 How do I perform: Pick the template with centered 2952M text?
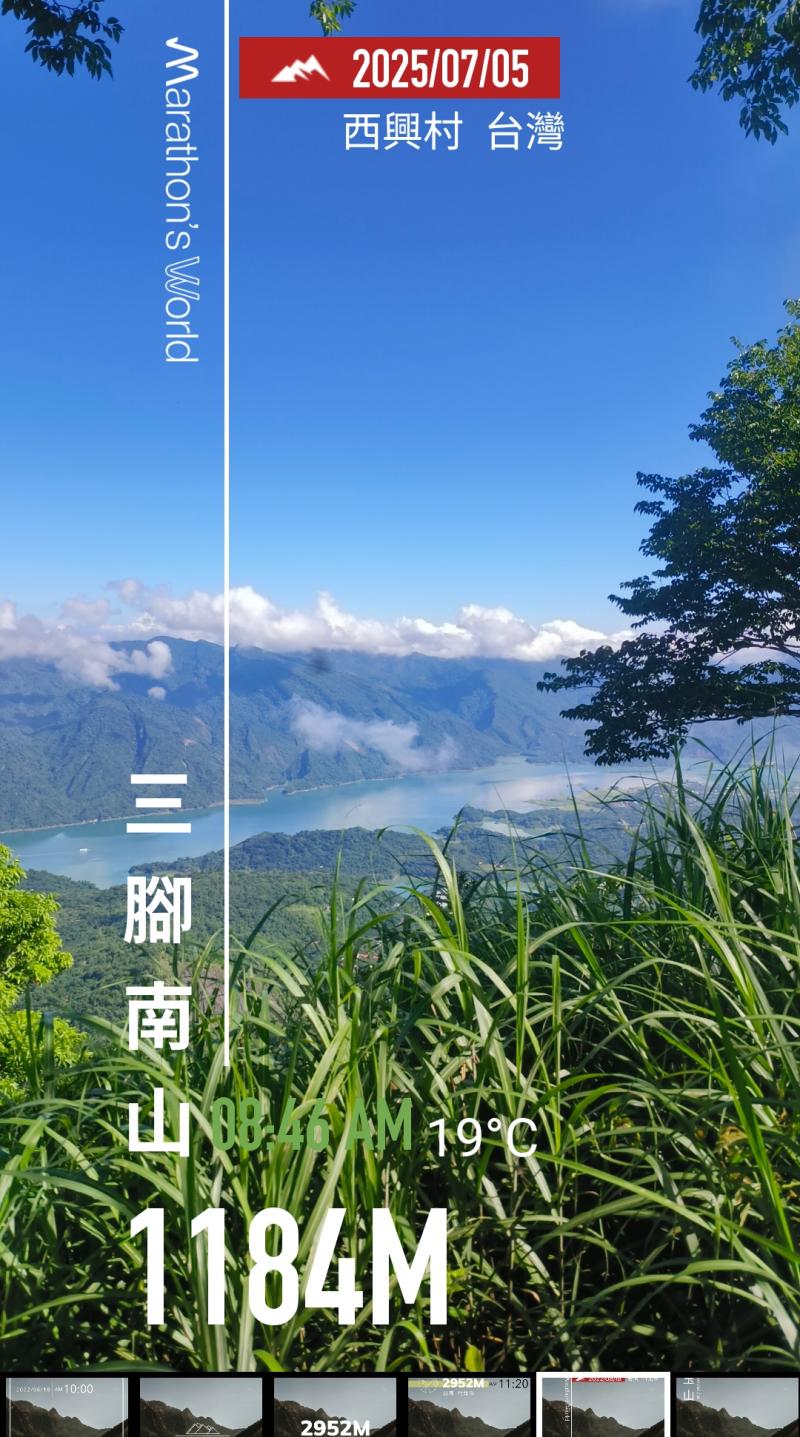pyautogui.click(x=335, y=1406)
